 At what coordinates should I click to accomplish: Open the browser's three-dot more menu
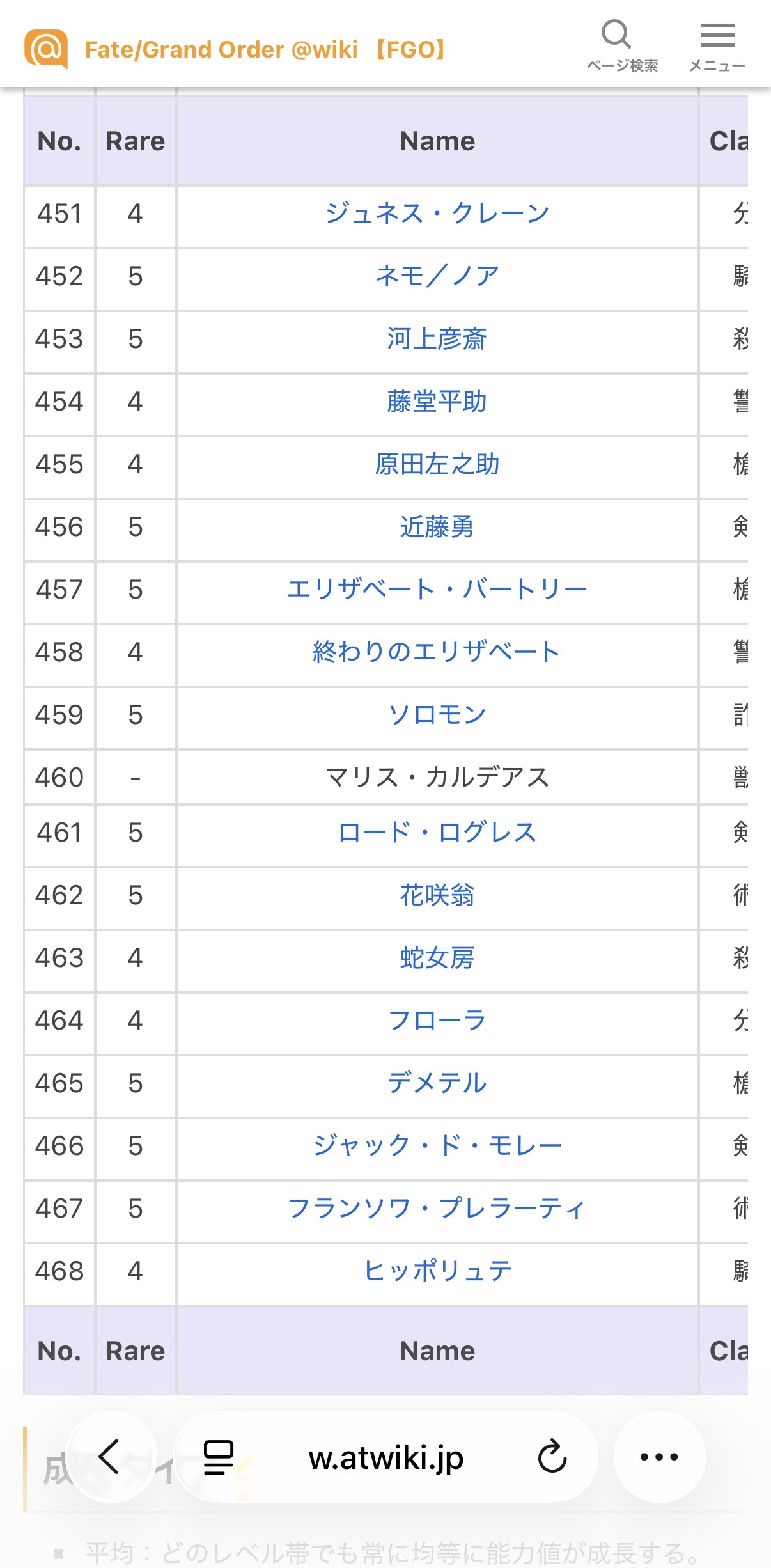[x=659, y=1457]
